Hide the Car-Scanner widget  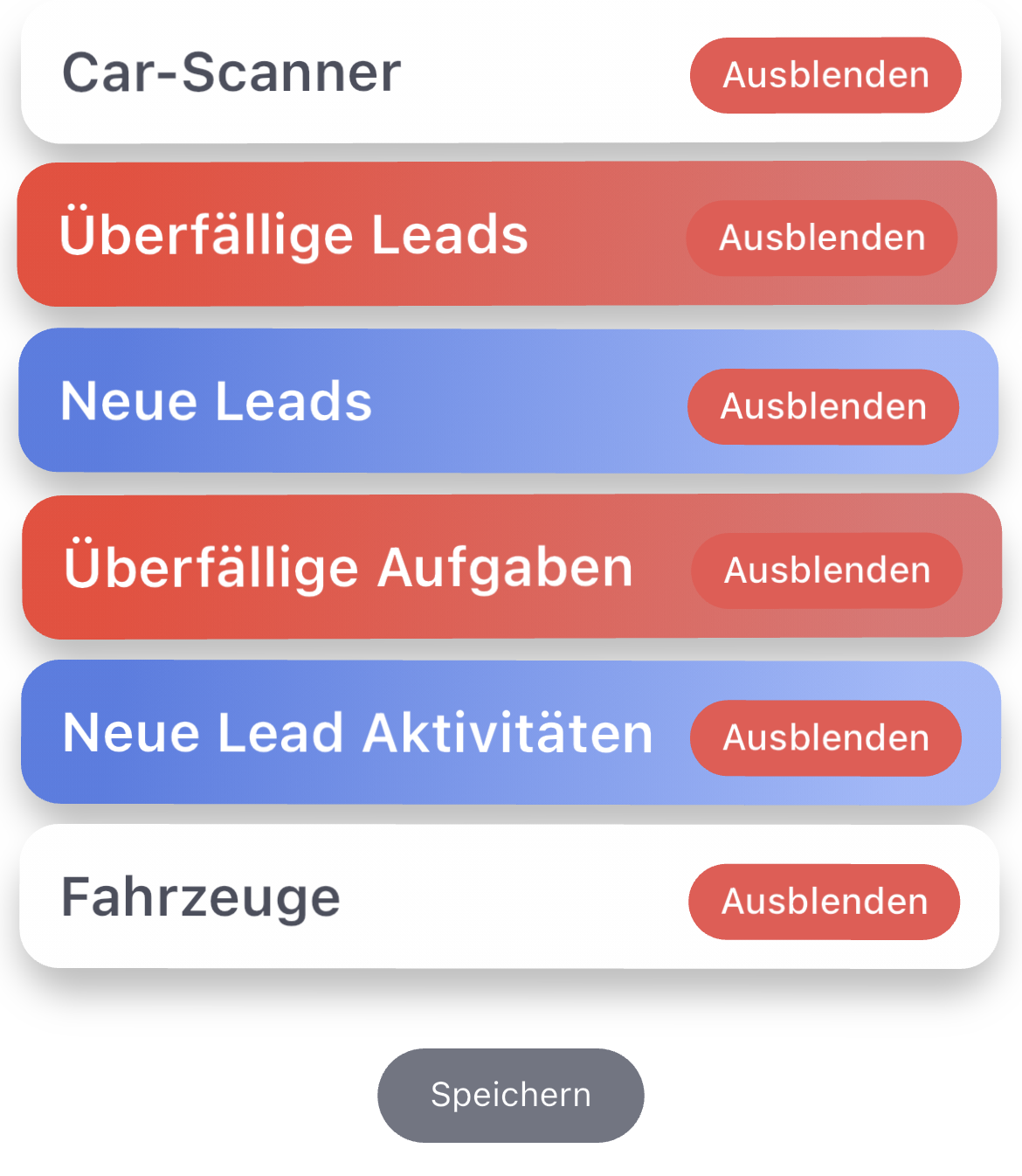click(x=825, y=75)
